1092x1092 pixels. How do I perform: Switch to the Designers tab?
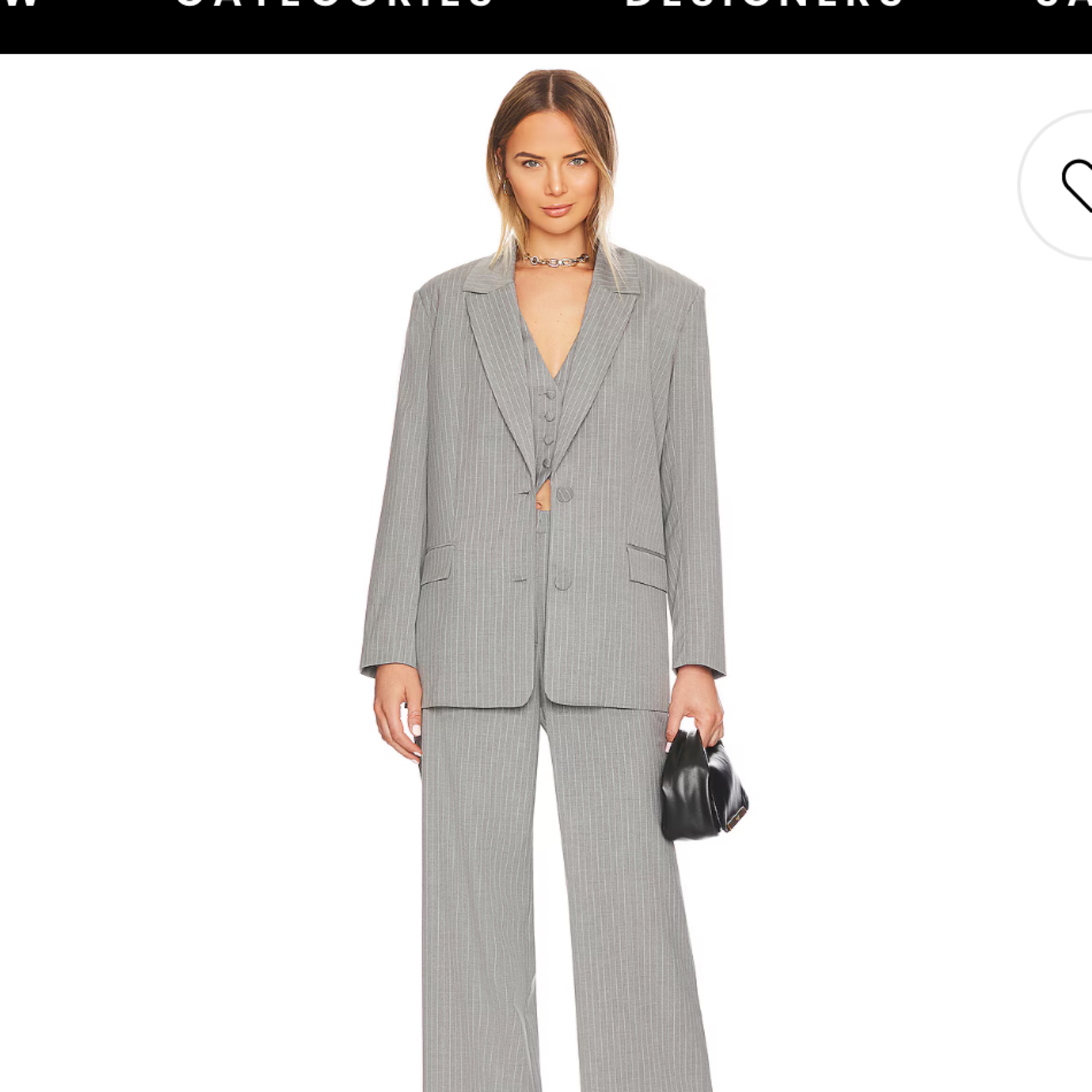[764, 3]
